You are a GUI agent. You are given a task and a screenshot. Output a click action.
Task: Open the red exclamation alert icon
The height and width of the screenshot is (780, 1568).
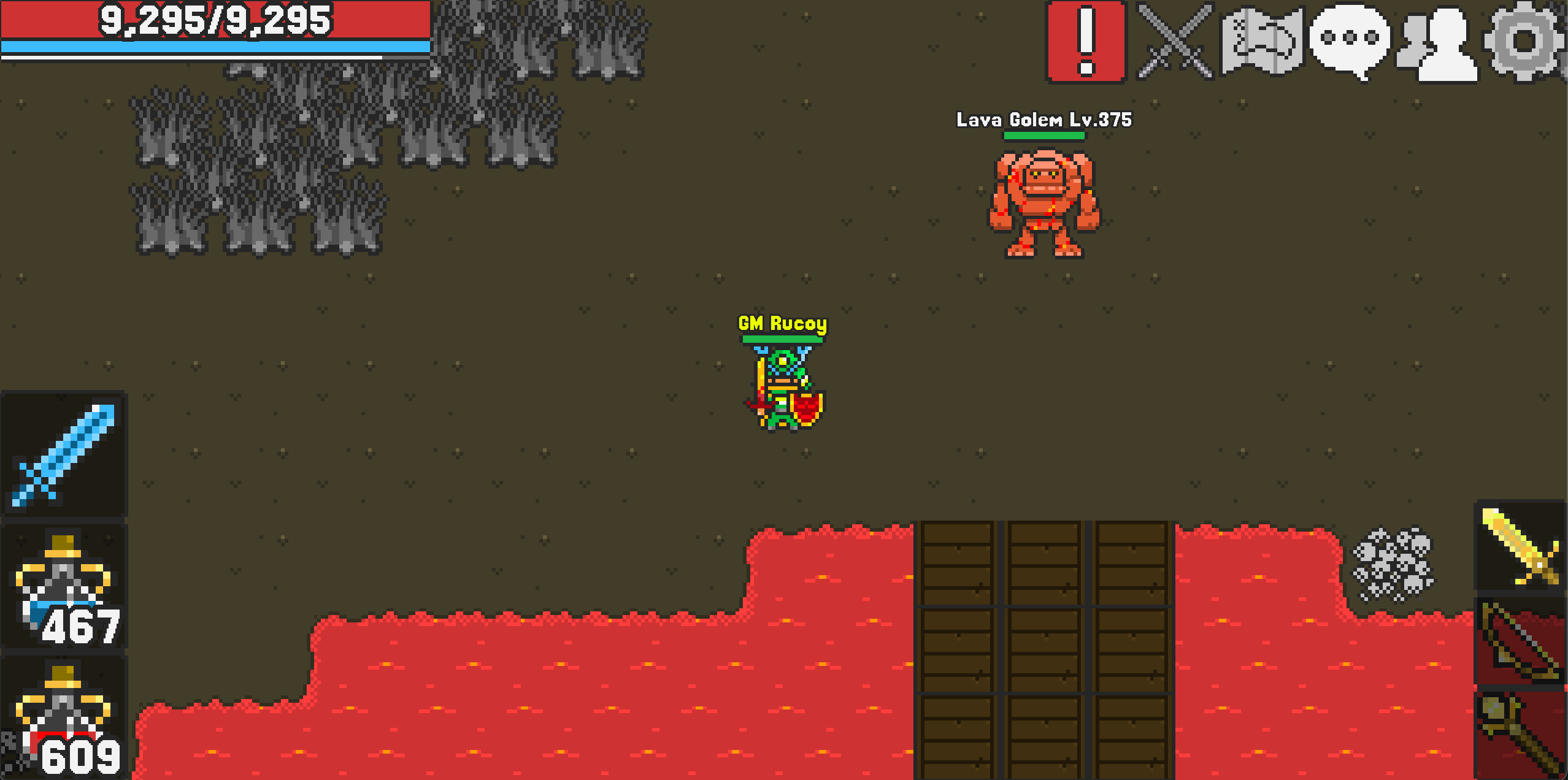1086,42
